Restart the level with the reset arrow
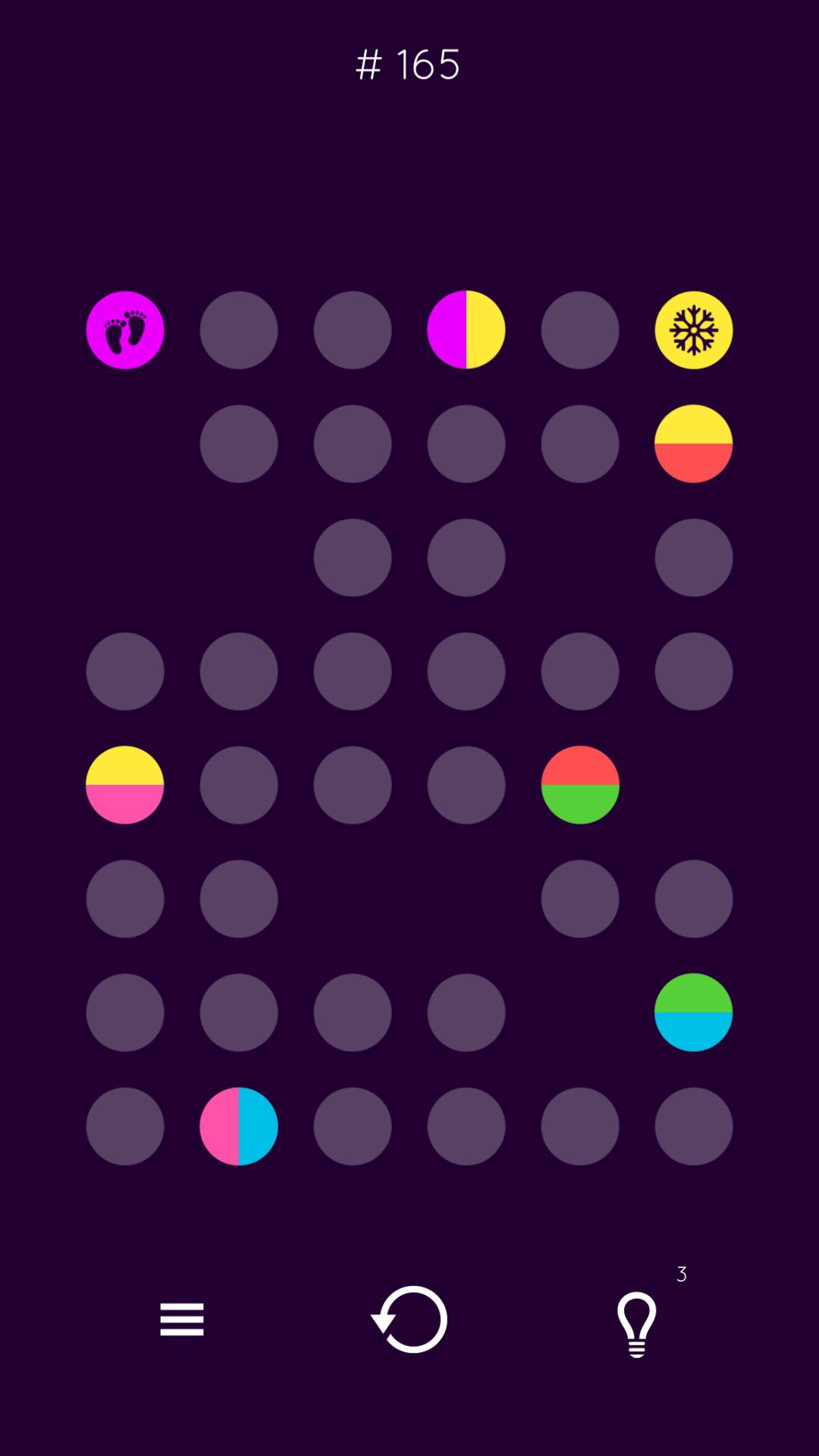The image size is (819, 1456). pyautogui.click(x=409, y=1319)
